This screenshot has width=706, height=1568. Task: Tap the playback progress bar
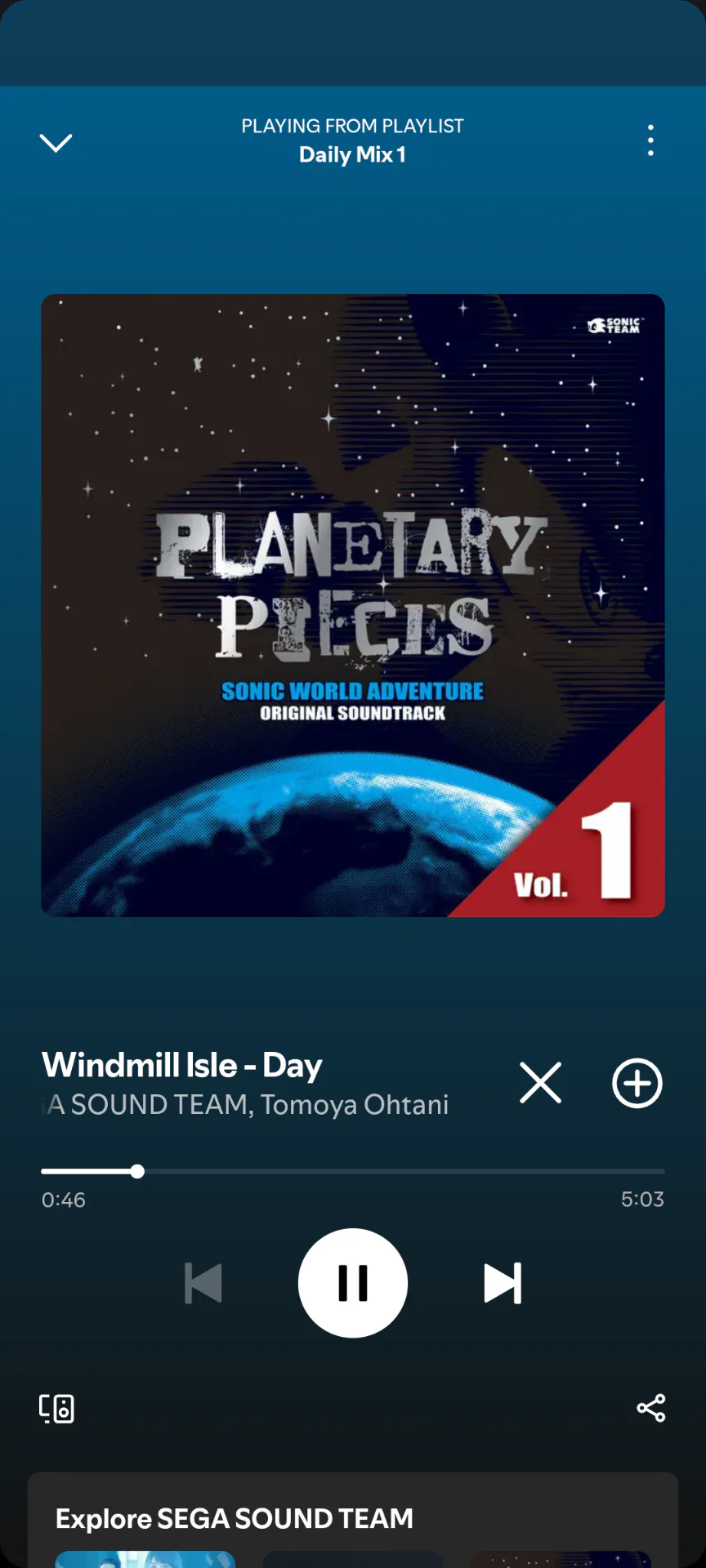pyautogui.click(x=353, y=1171)
